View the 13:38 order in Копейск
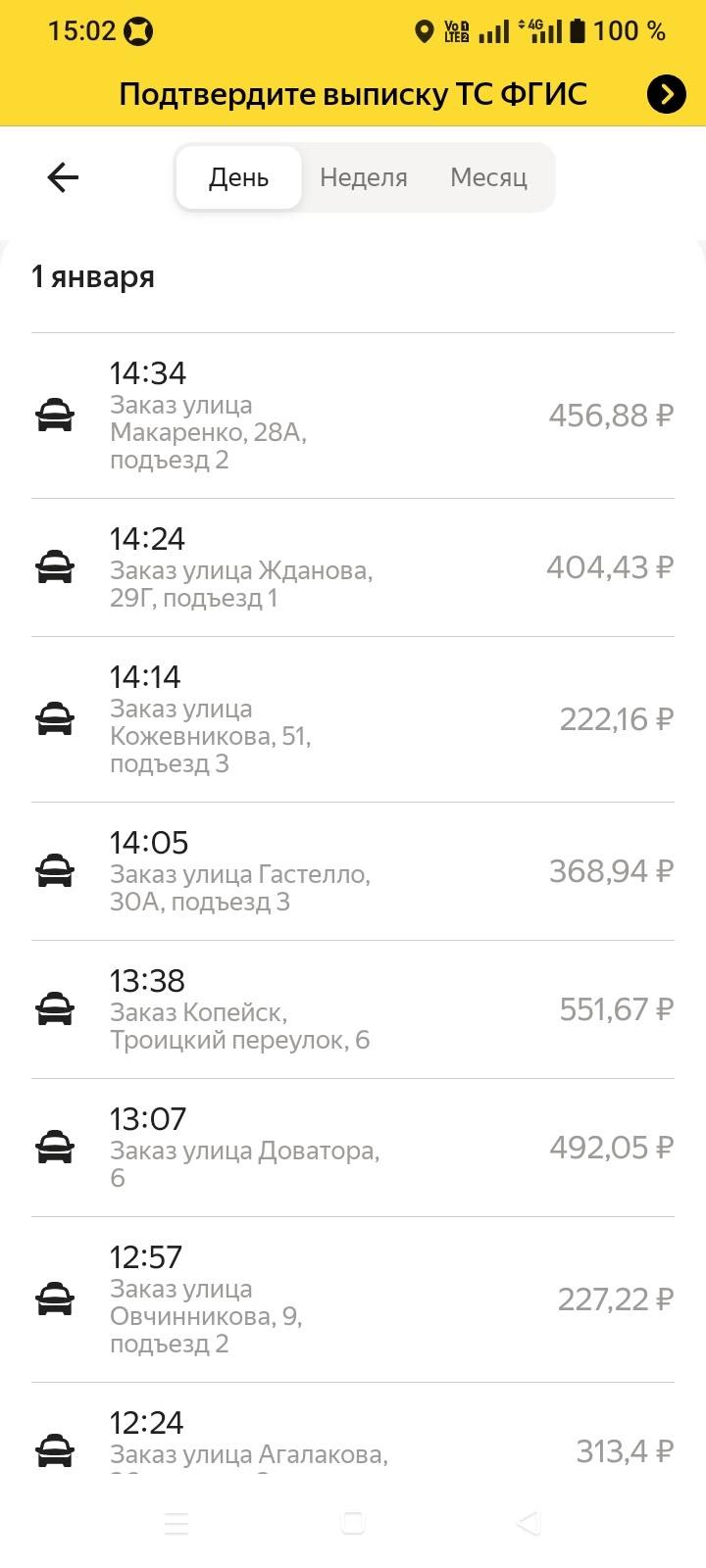The image size is (706, 1568). point(353,1009)
